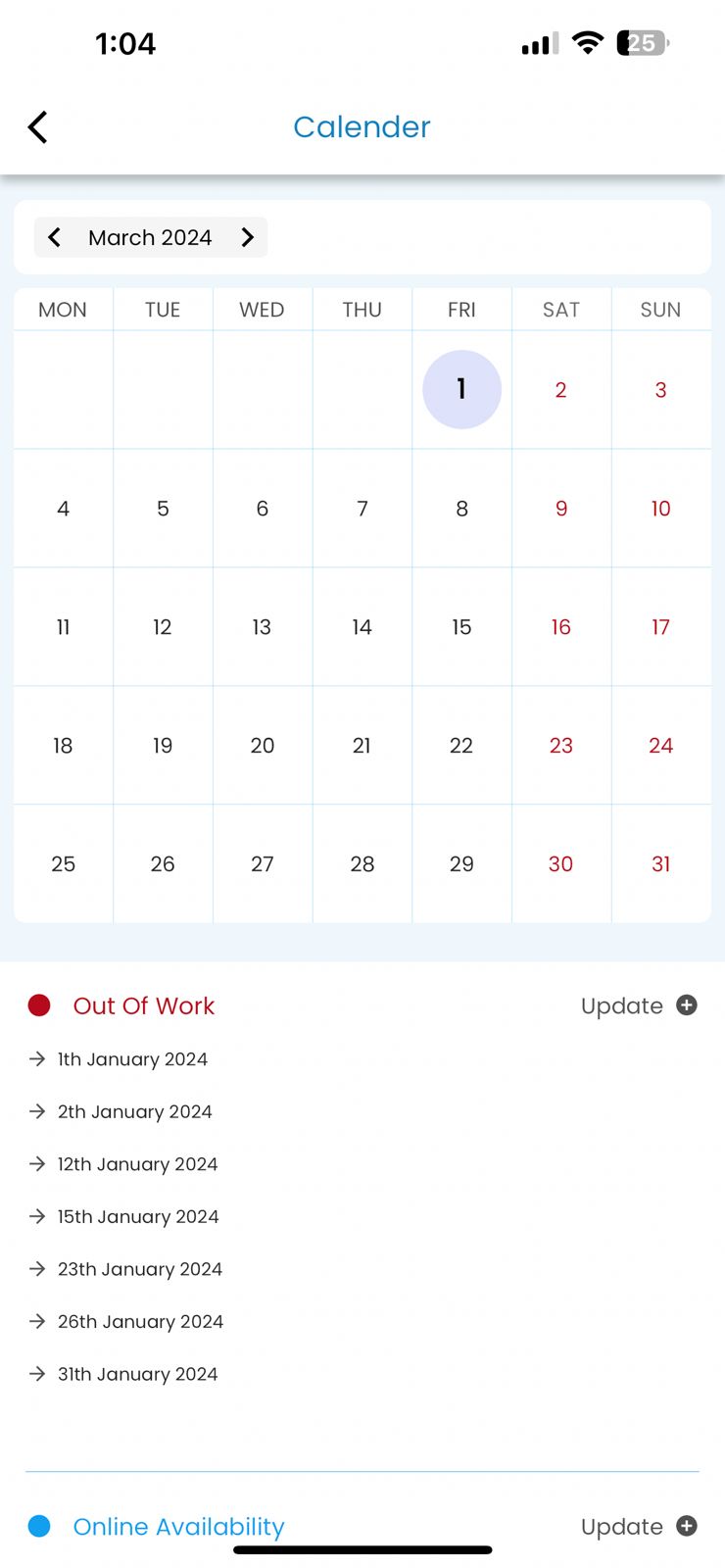
Task: Pick March 31 on the calendar
Action: coord(660,864)
